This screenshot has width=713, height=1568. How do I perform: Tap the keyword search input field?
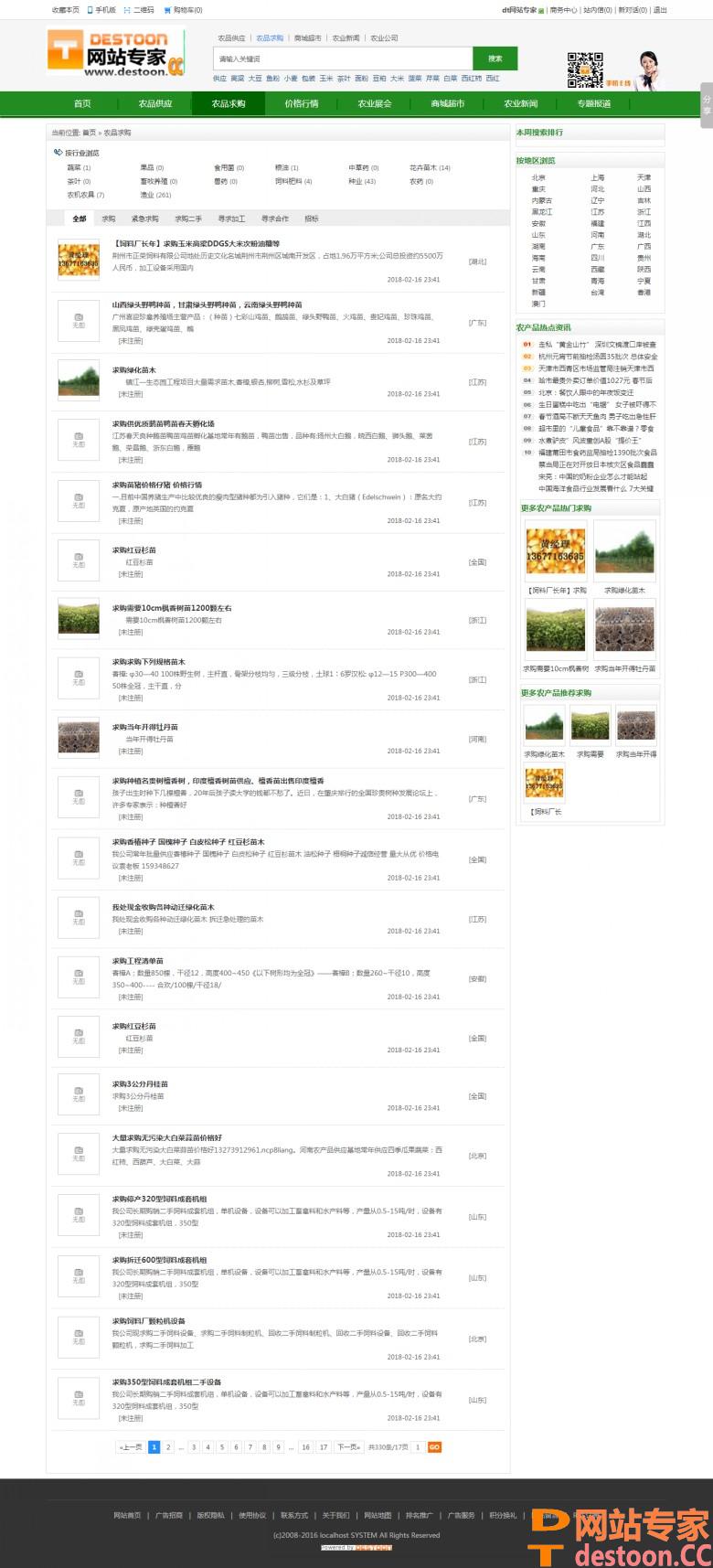tap(343, 59)
